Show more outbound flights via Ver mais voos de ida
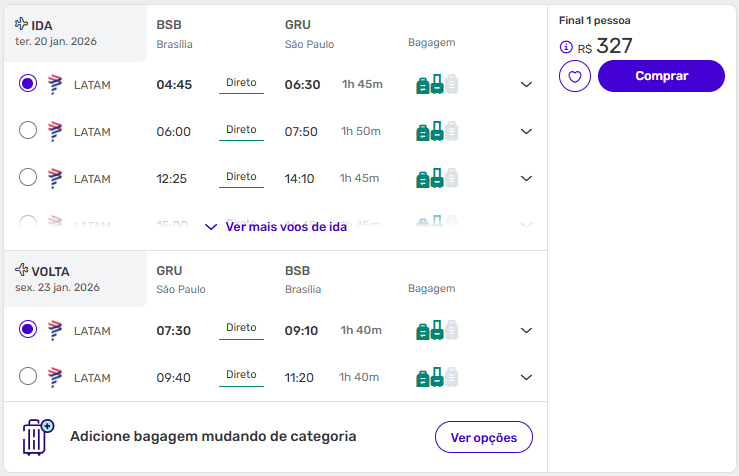The image size is (739, 476). 276,227
